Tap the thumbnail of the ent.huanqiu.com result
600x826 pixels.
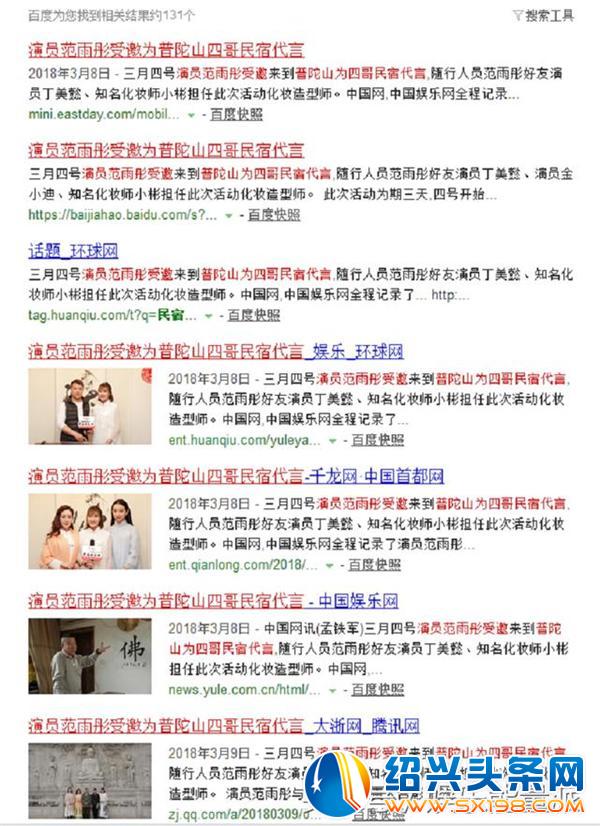point(89,406)
